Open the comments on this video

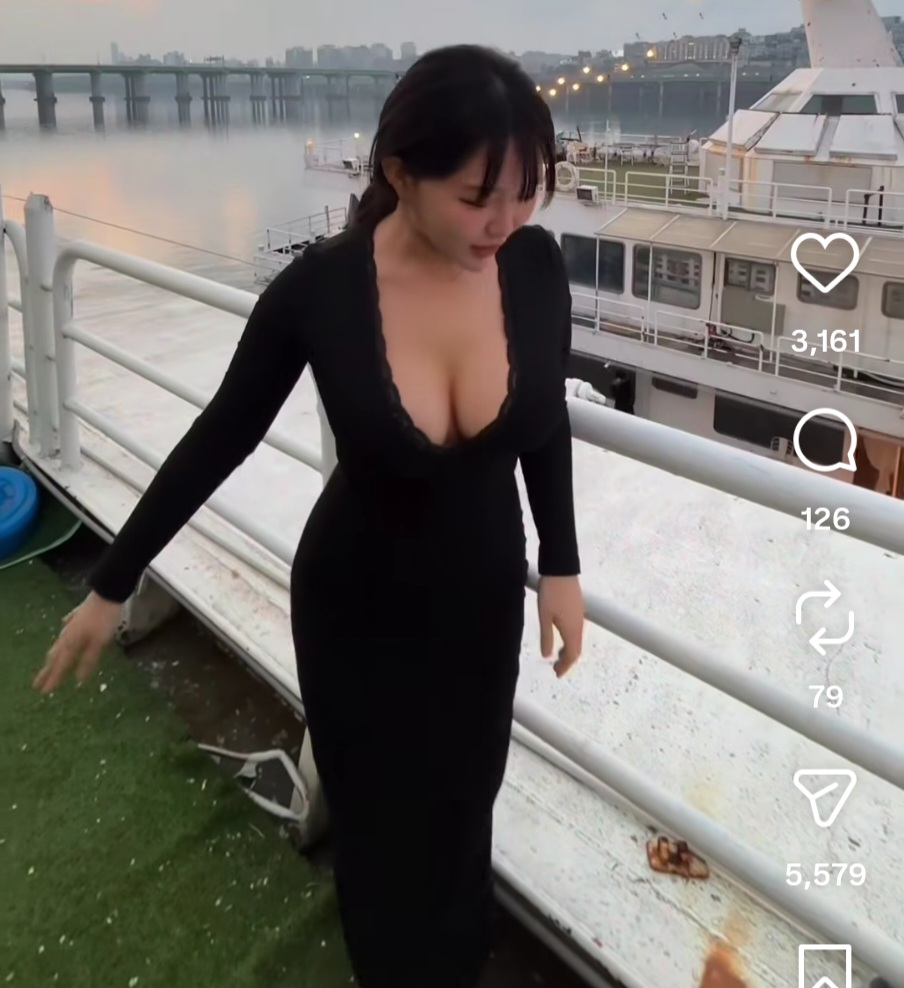pyautogui.click(x=825, y=440)
